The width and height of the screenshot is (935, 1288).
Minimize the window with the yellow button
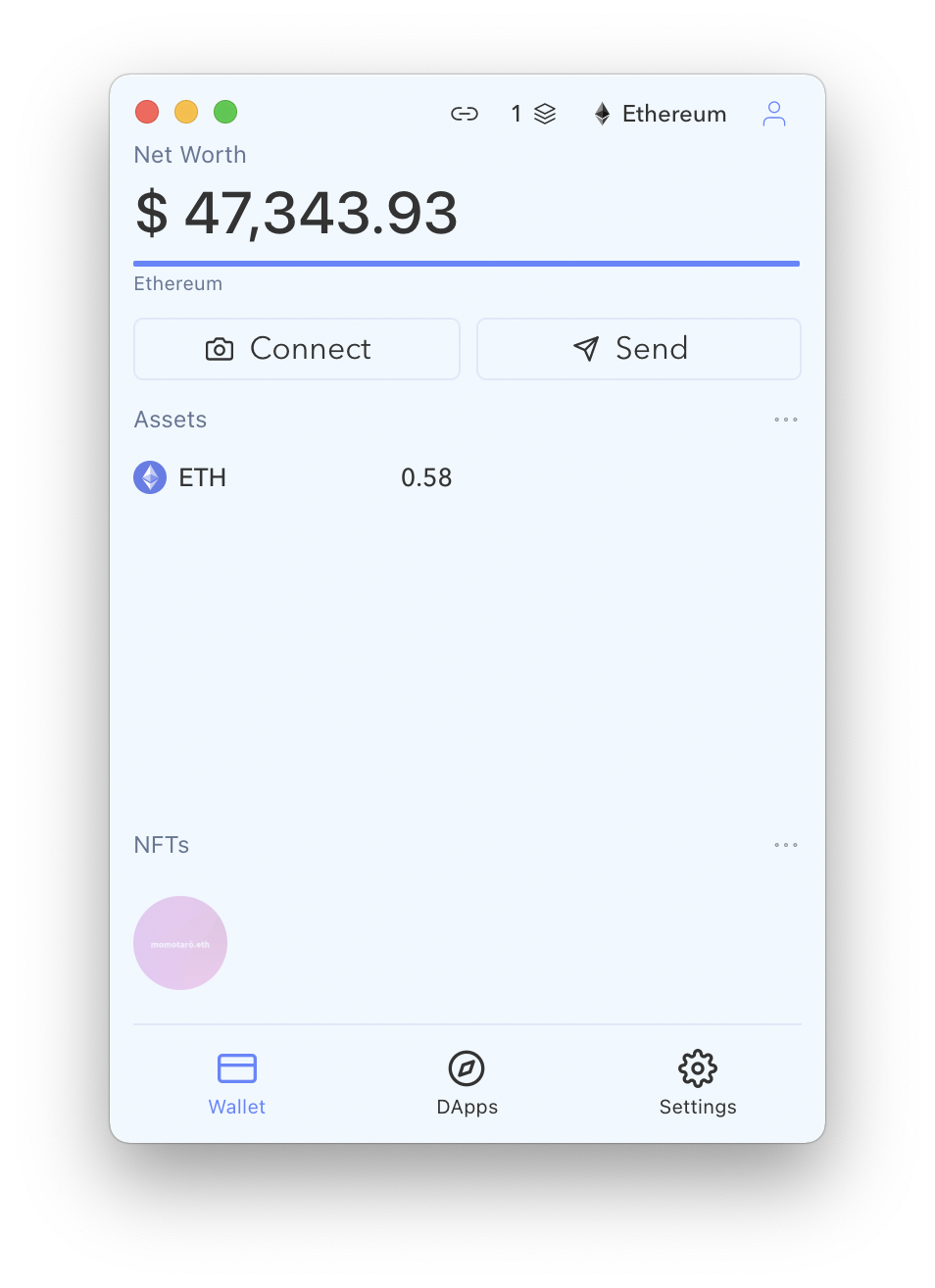[186, 112]
